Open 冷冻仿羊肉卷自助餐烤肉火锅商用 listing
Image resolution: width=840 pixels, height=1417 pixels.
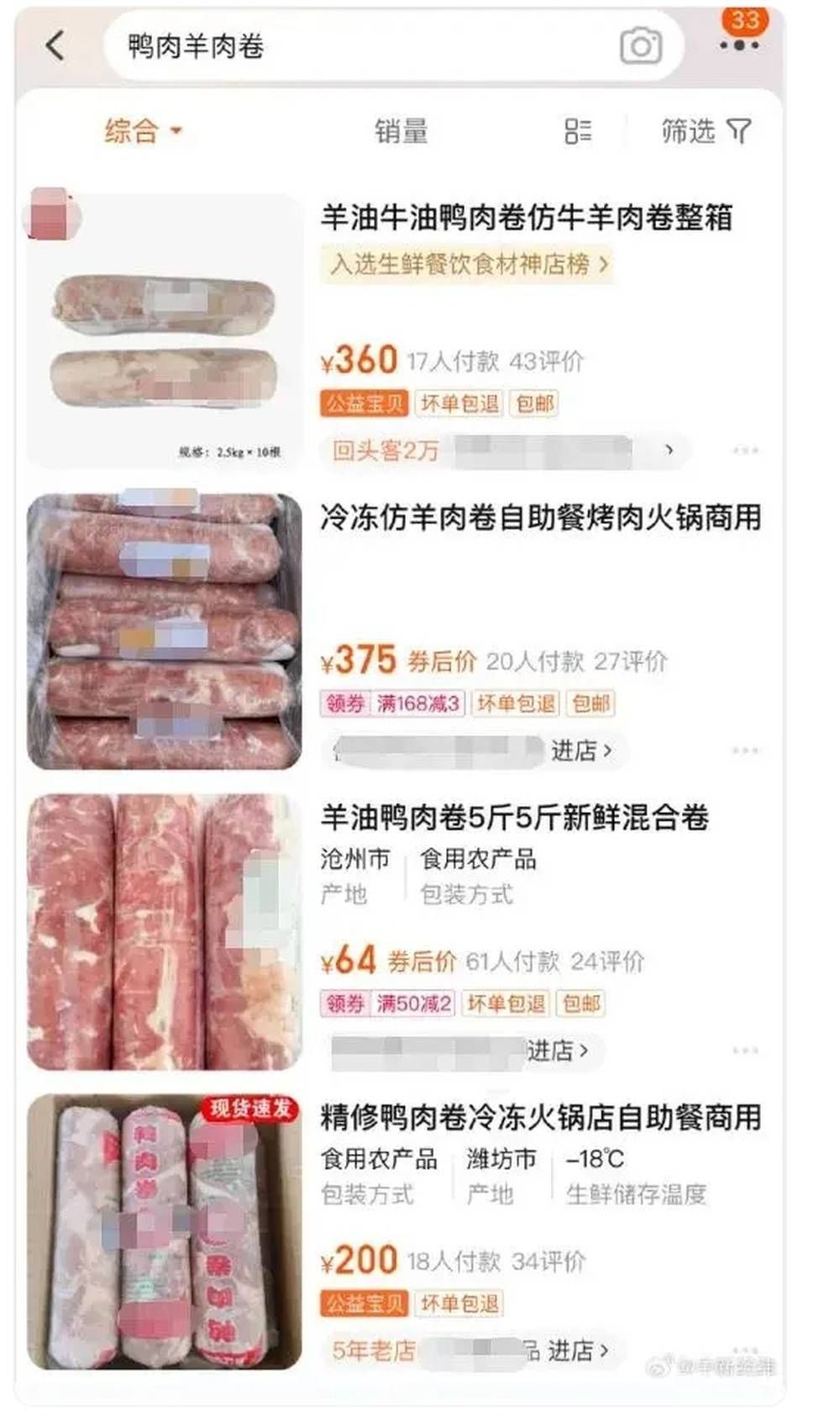(540, 517)
